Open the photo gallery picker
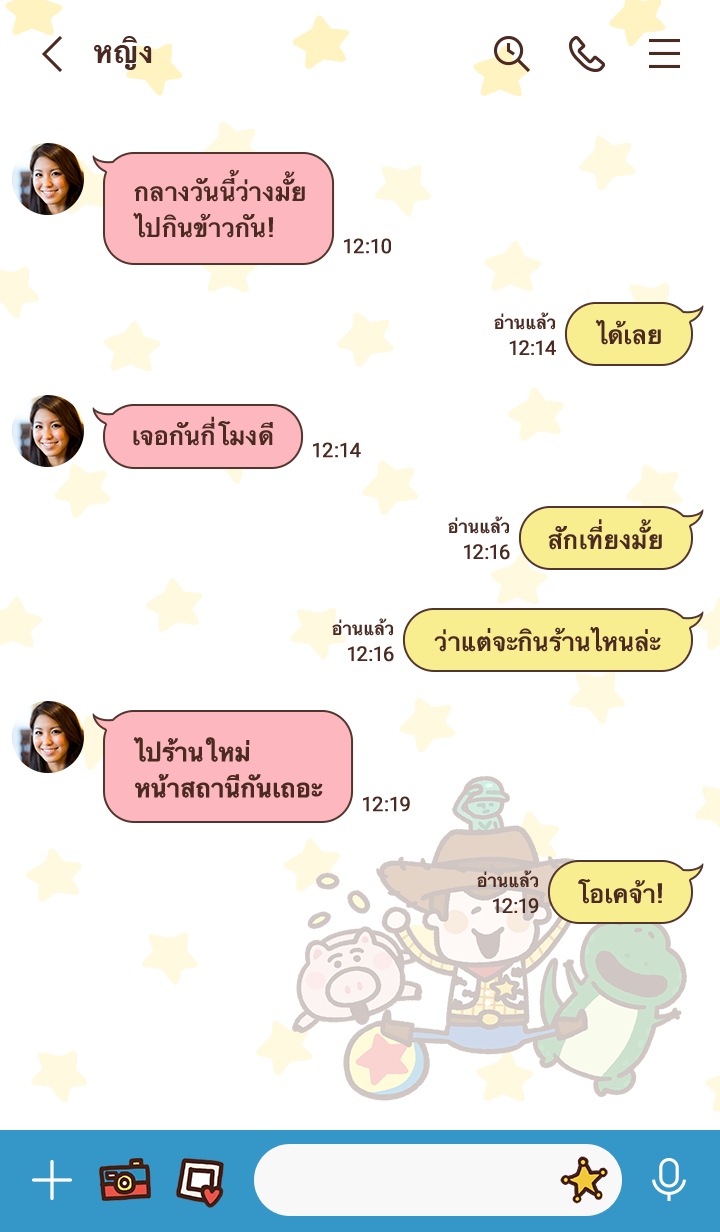The height and width of the screenshot is (1232, 720). click(x=200, y=1181)
